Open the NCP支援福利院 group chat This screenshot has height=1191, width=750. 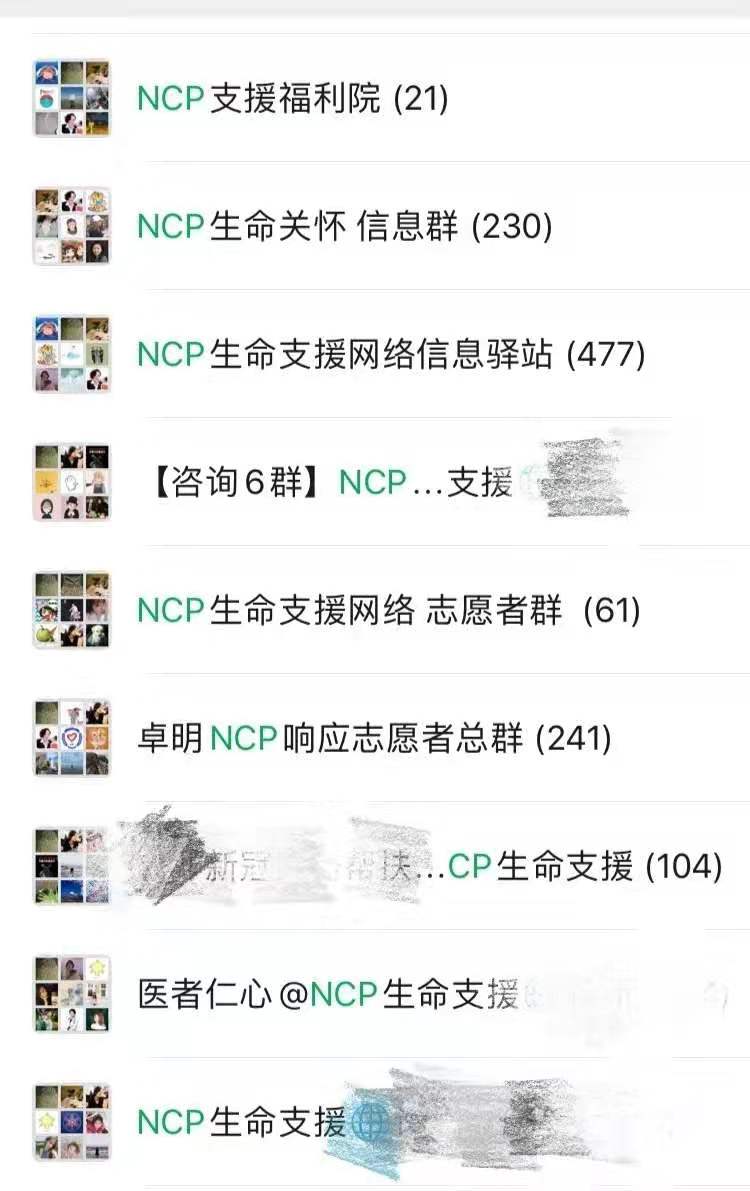click(x=292, y=99)
